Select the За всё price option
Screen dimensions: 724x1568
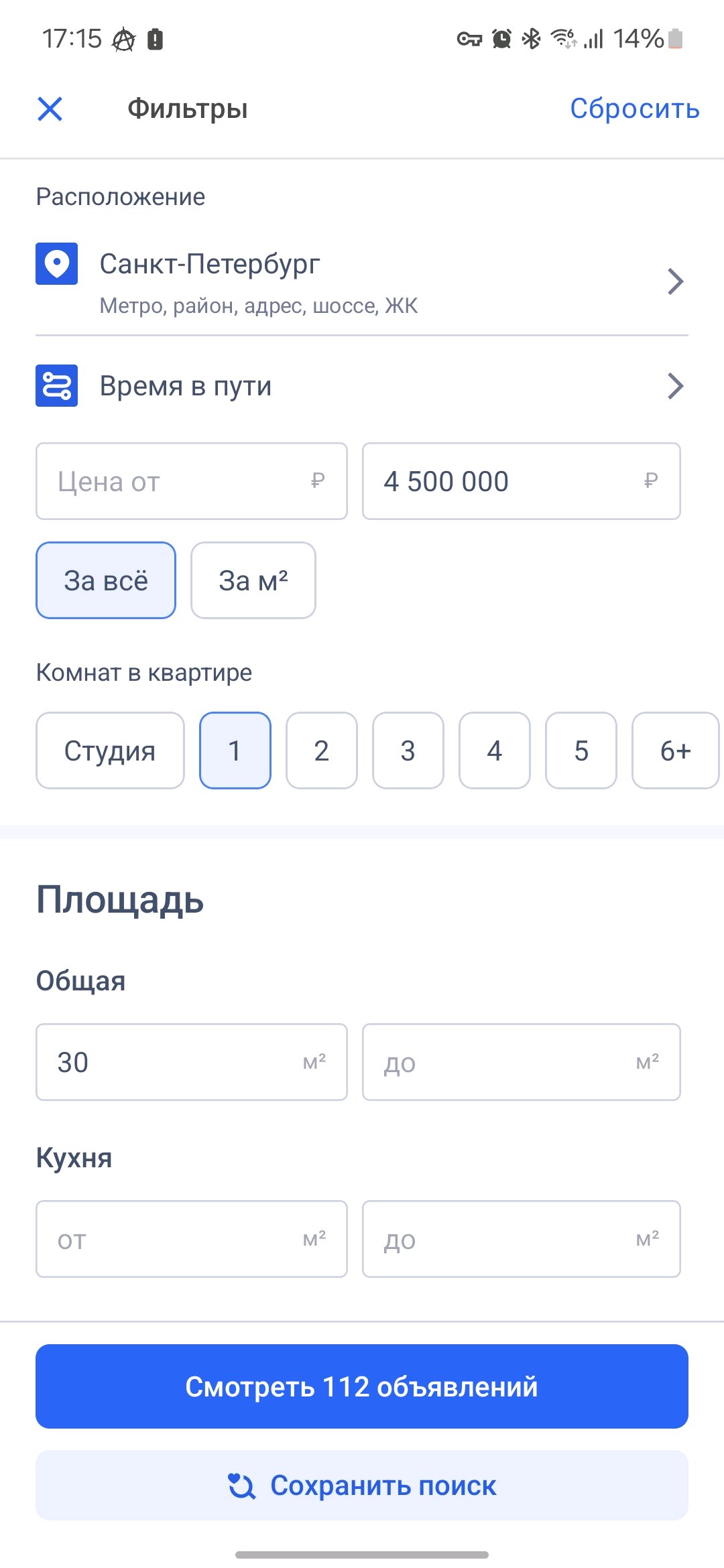tap(106, 580)
